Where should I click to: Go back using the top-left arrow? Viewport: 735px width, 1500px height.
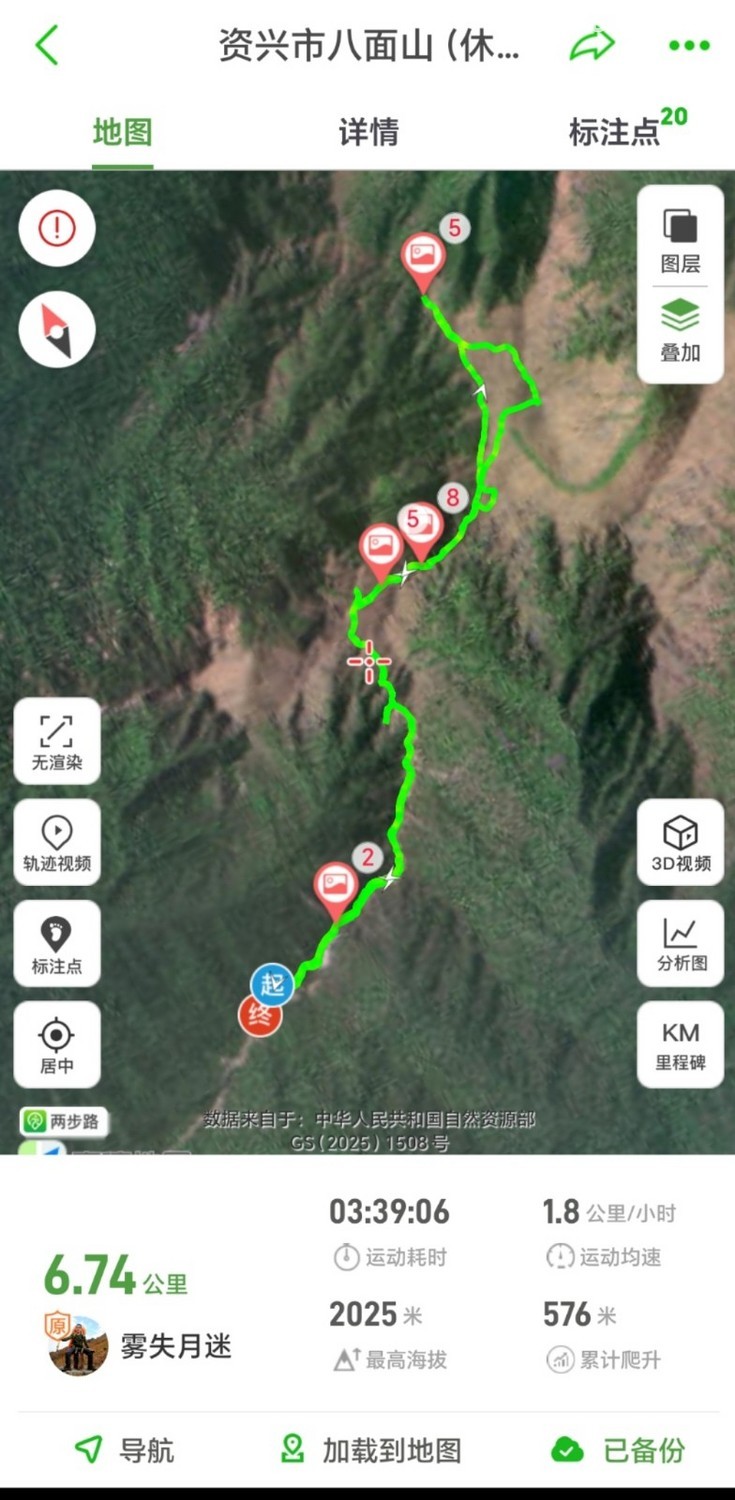pyautogui.click(x=47, y=46)
